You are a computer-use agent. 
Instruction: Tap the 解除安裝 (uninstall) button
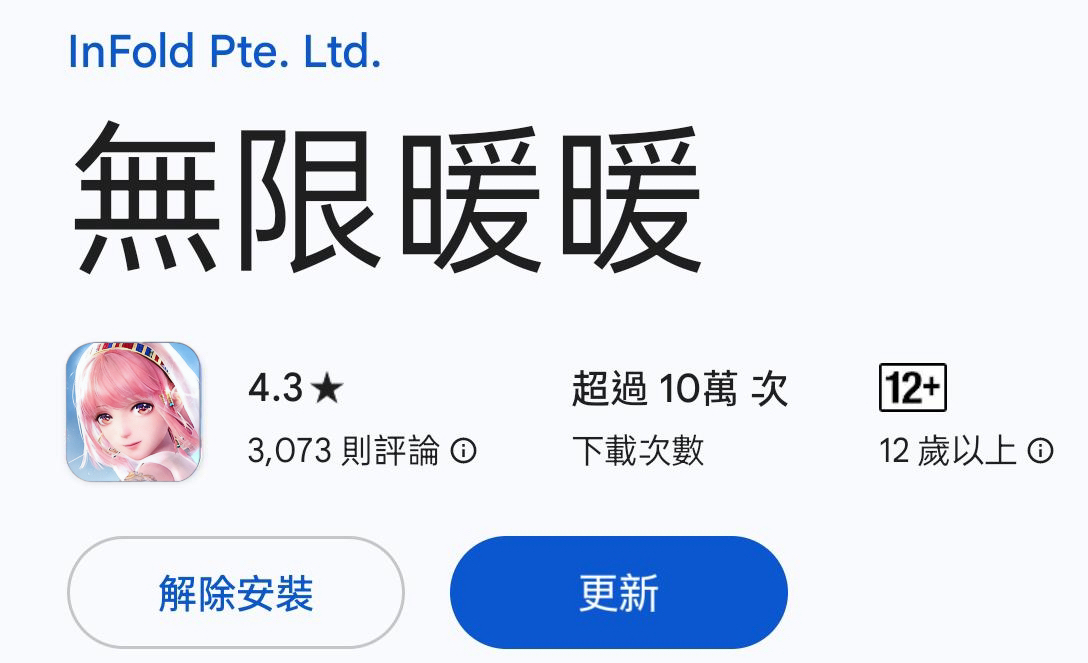pyautogui.click(x=236, y=593)
